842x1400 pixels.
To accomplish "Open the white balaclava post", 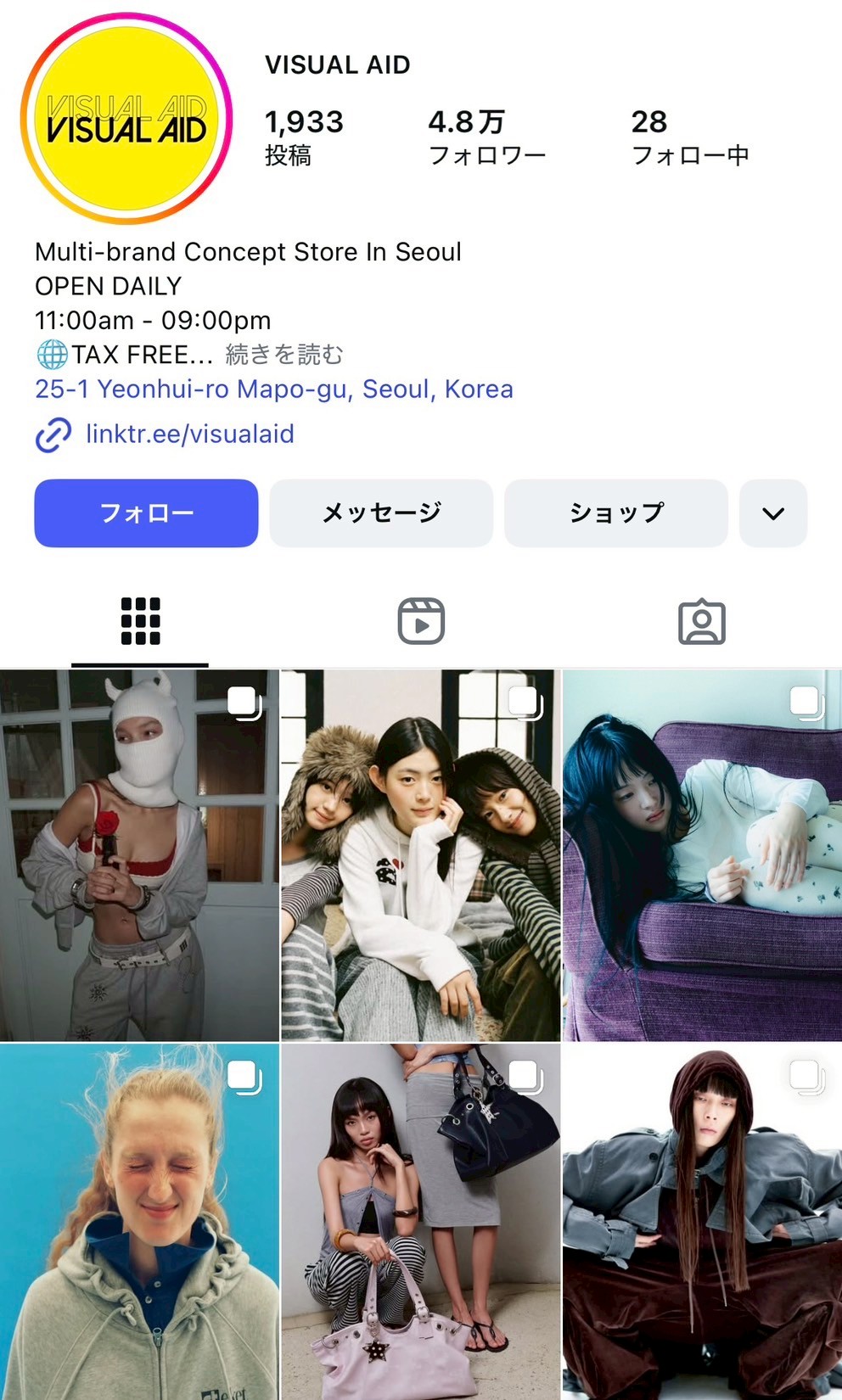I will click(139, 855).
